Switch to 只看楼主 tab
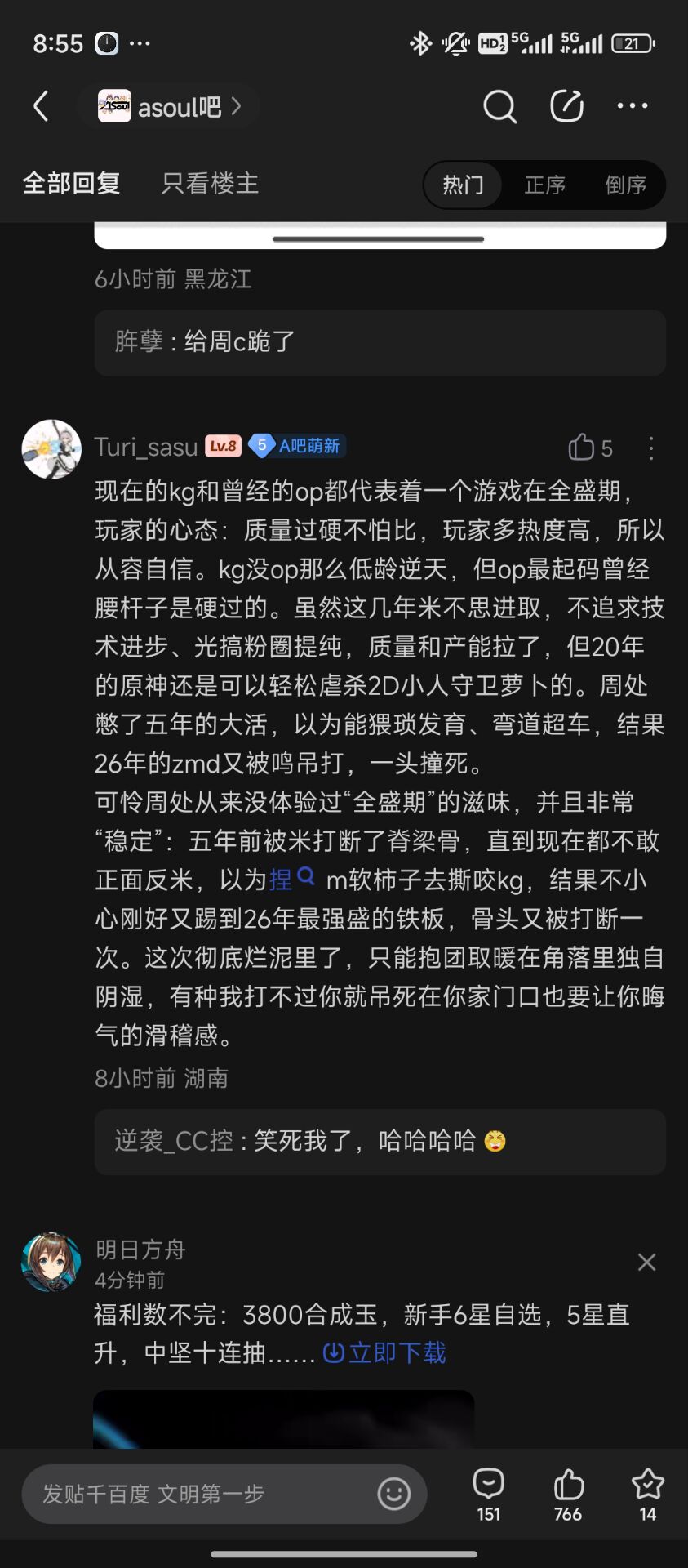688x1568 pixels. 210,184
